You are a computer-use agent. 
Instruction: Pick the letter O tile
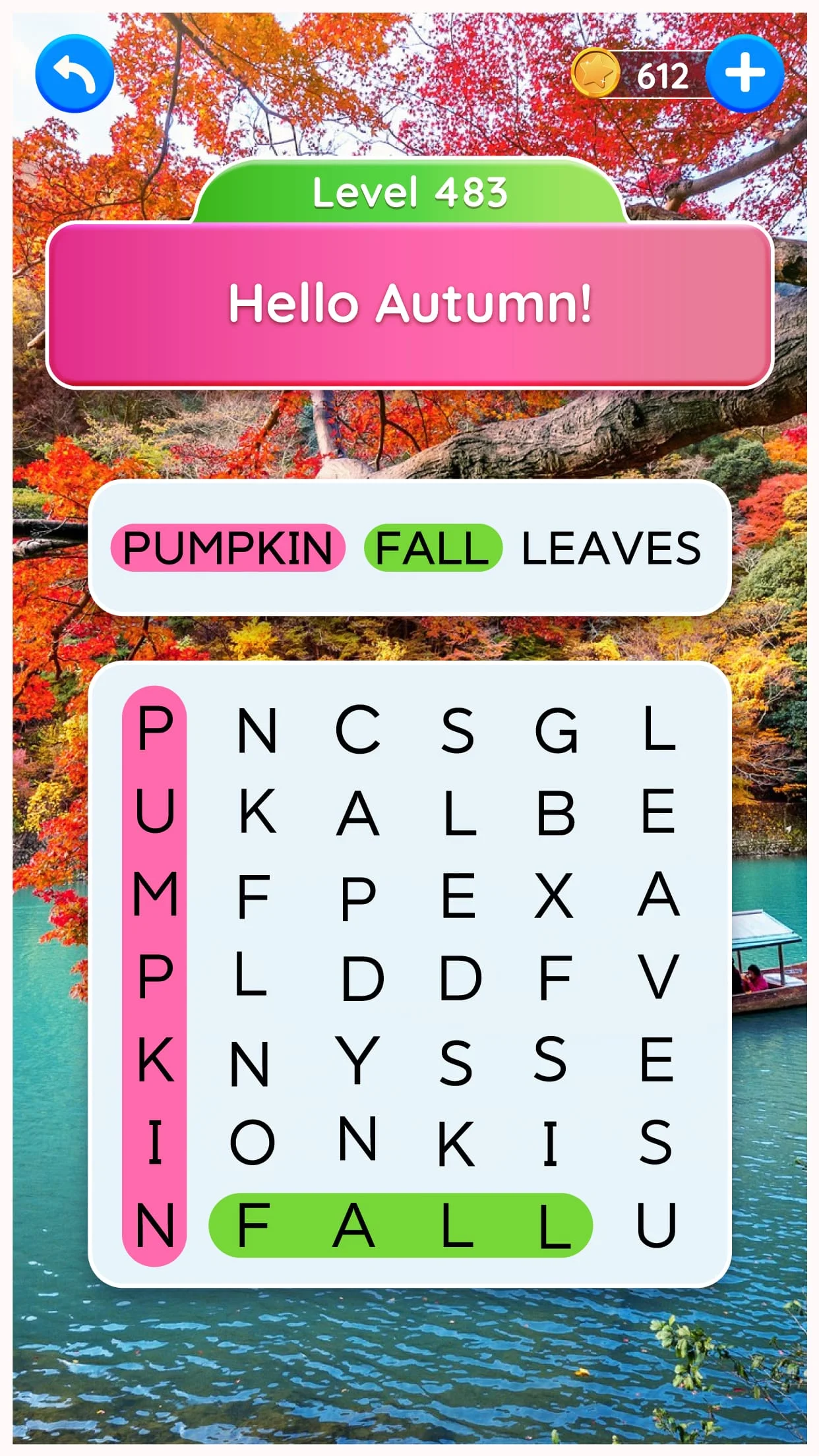[x=253, y=1142]
